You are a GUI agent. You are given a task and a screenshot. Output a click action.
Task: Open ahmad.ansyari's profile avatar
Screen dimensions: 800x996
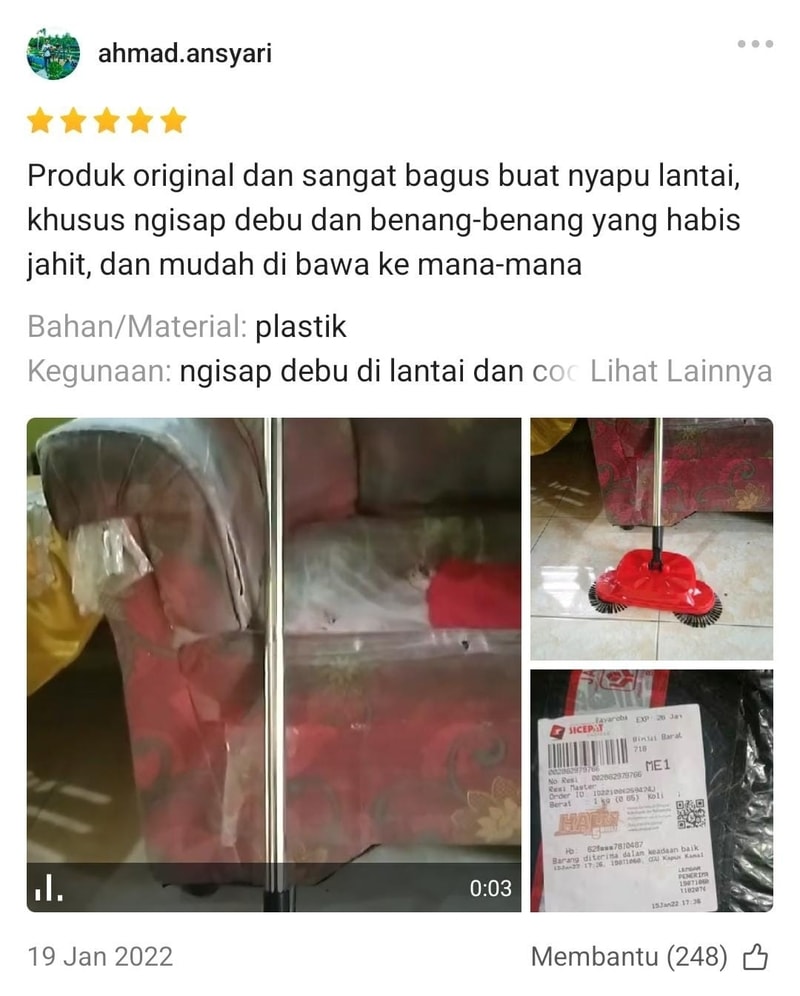click(x=53, y=54)
